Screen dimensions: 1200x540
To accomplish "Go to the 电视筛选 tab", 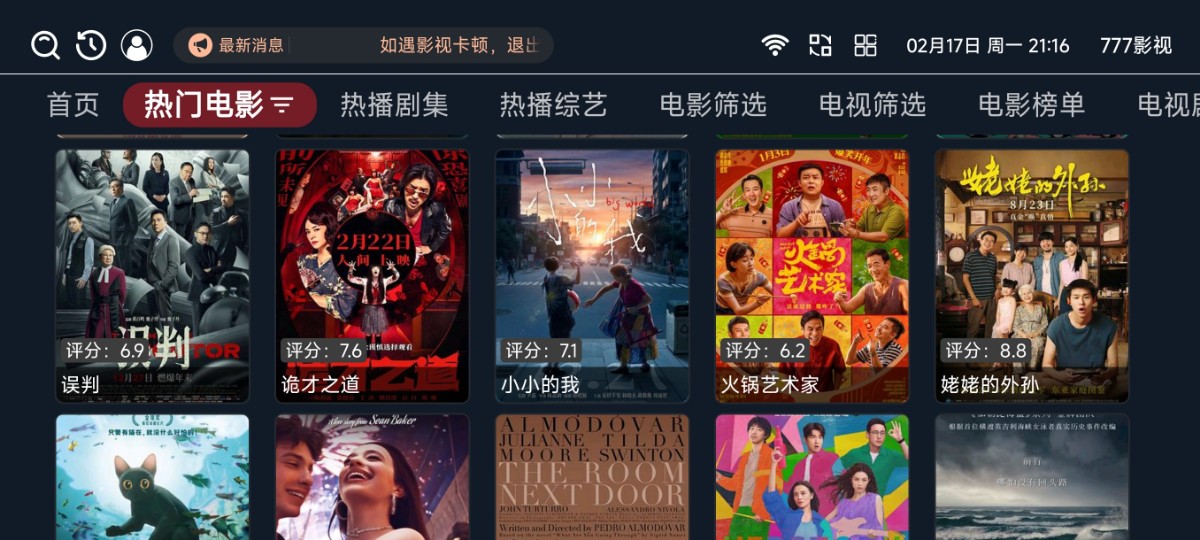I will (872, 104).
